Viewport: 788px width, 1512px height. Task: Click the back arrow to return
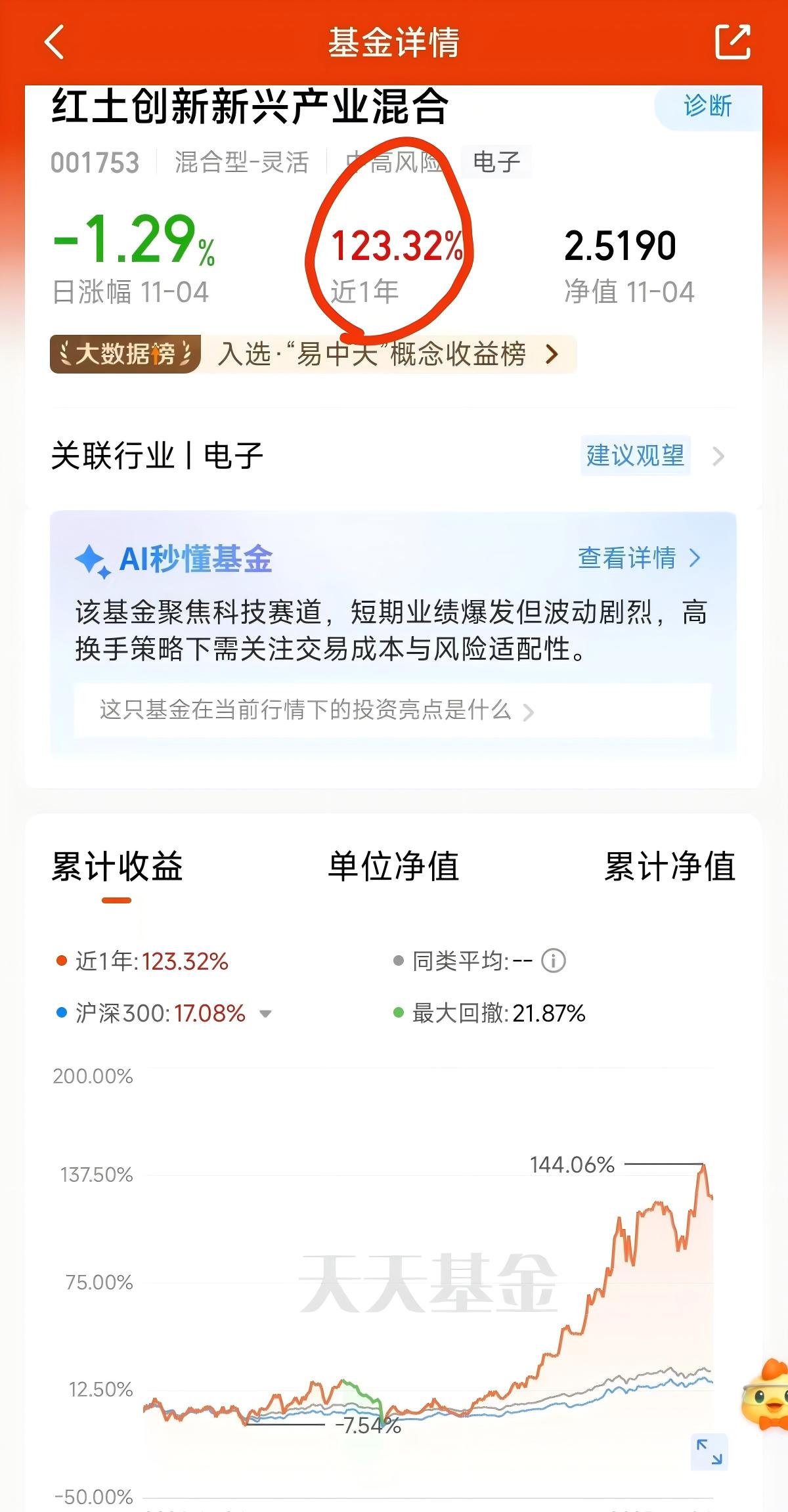tap(53, 41)
